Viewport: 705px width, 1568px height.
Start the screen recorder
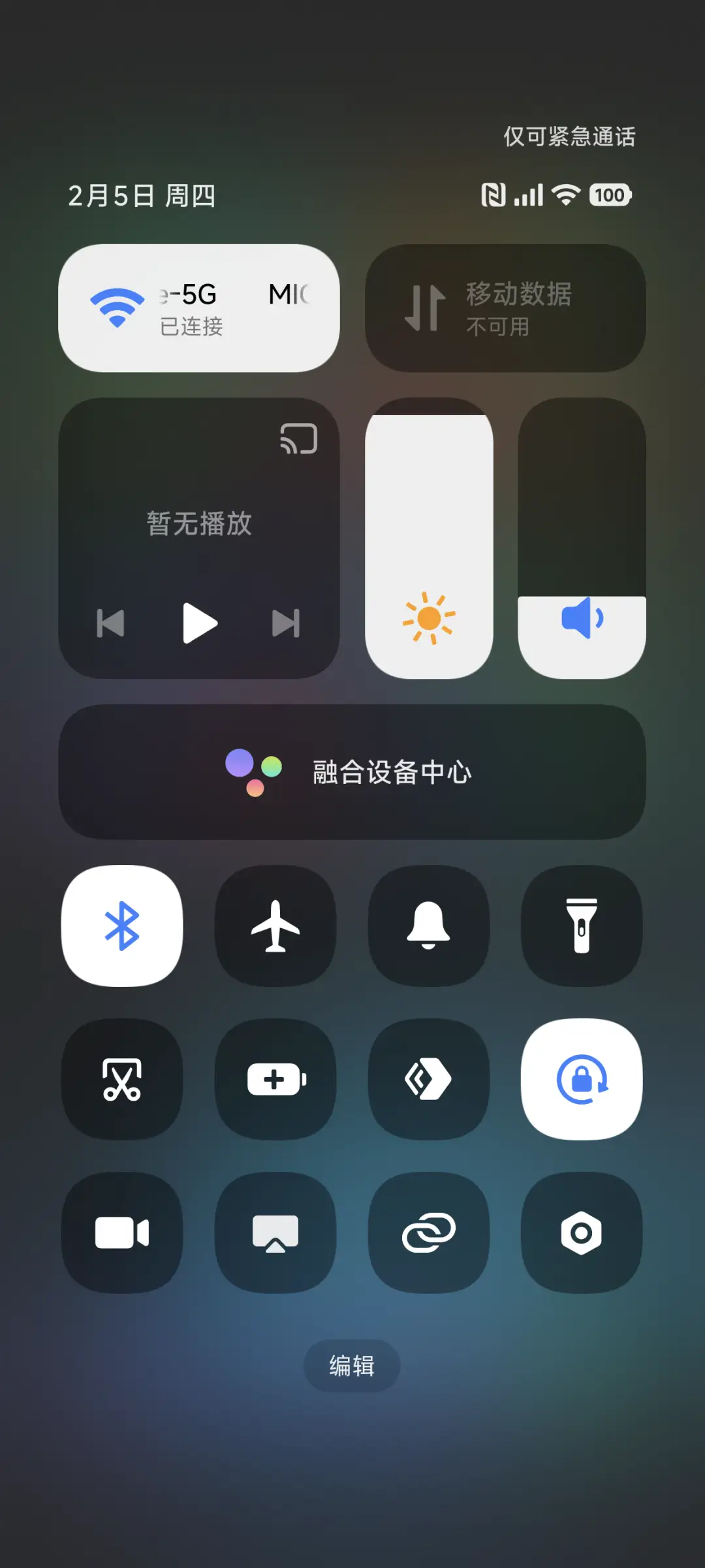123,1234
